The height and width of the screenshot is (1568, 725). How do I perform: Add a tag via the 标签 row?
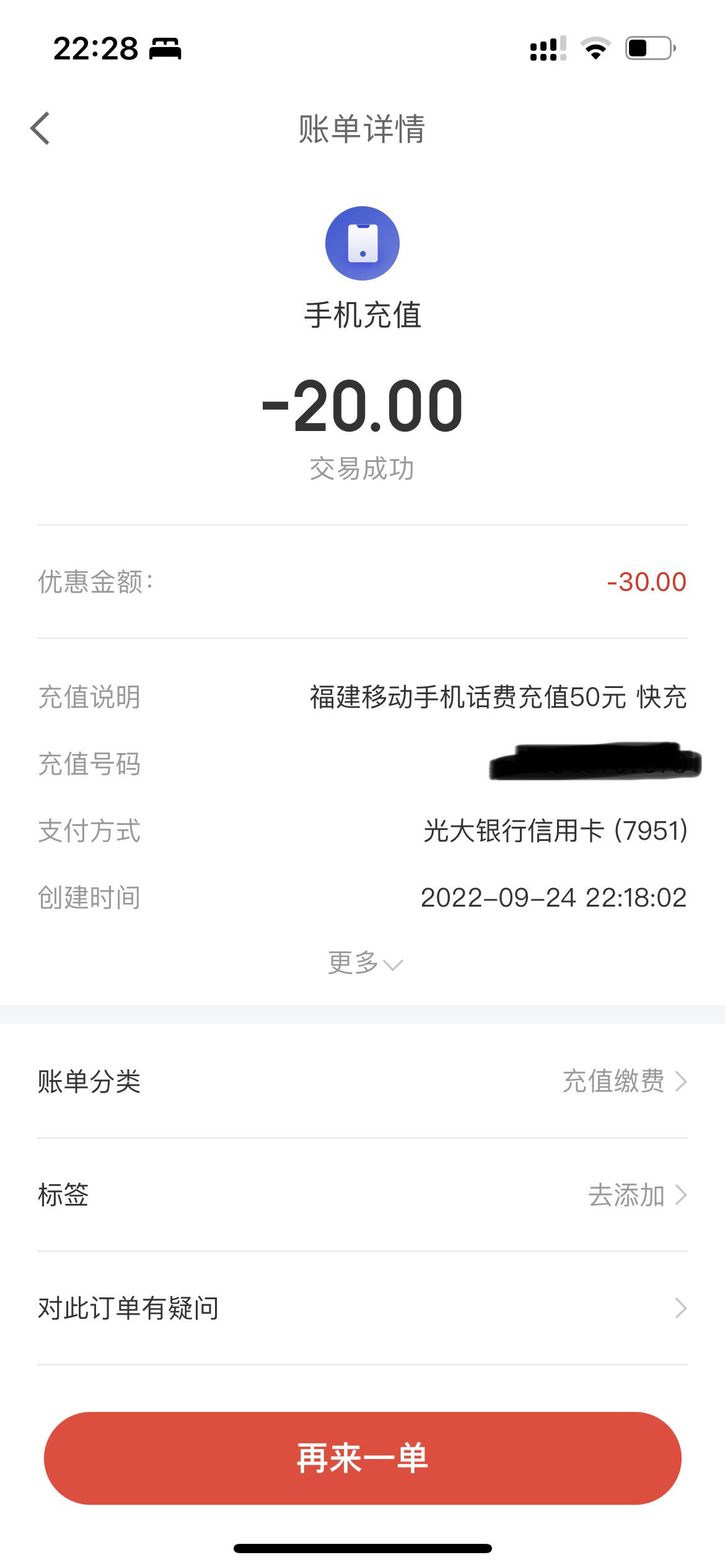pyautogui.click(x=362, y=1195)
